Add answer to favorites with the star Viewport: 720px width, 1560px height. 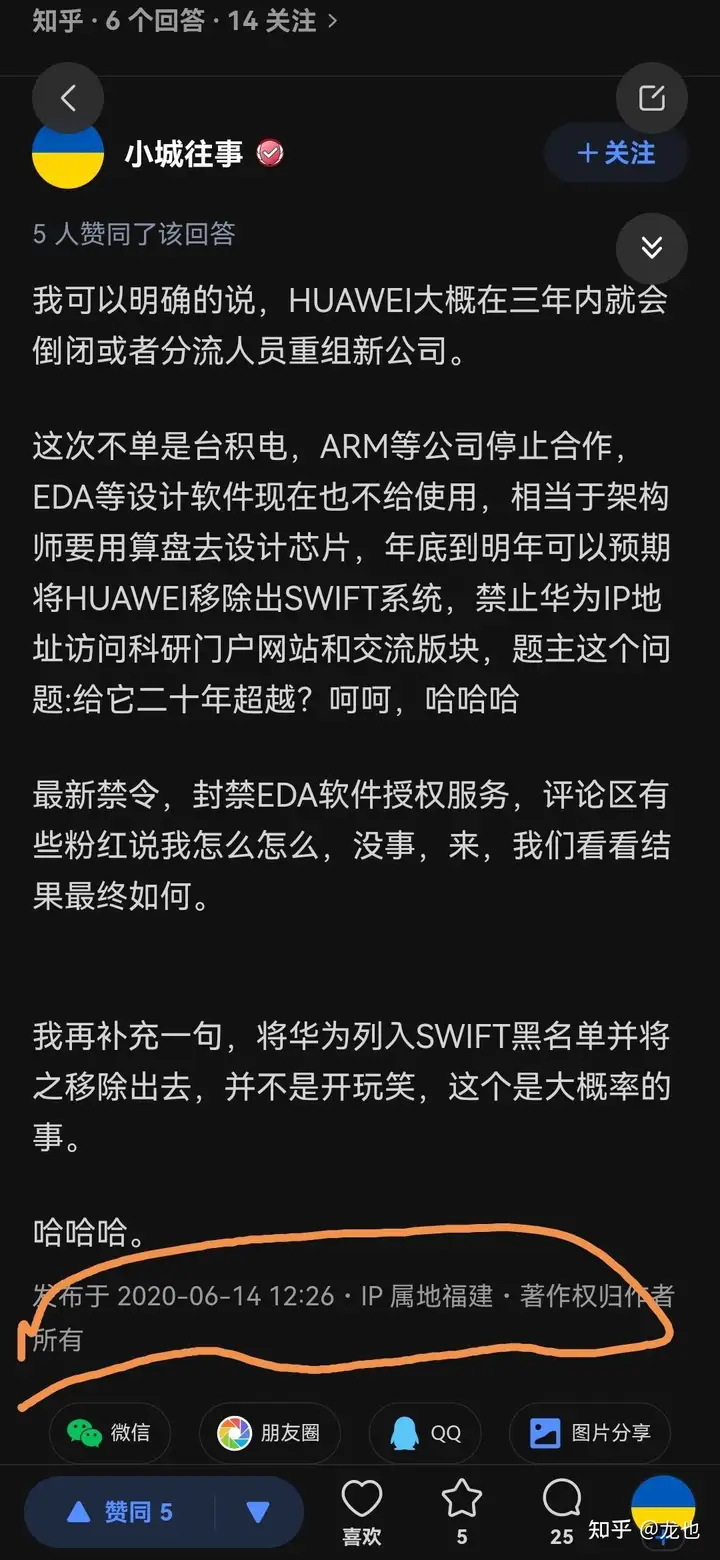tap(462, 1510)
